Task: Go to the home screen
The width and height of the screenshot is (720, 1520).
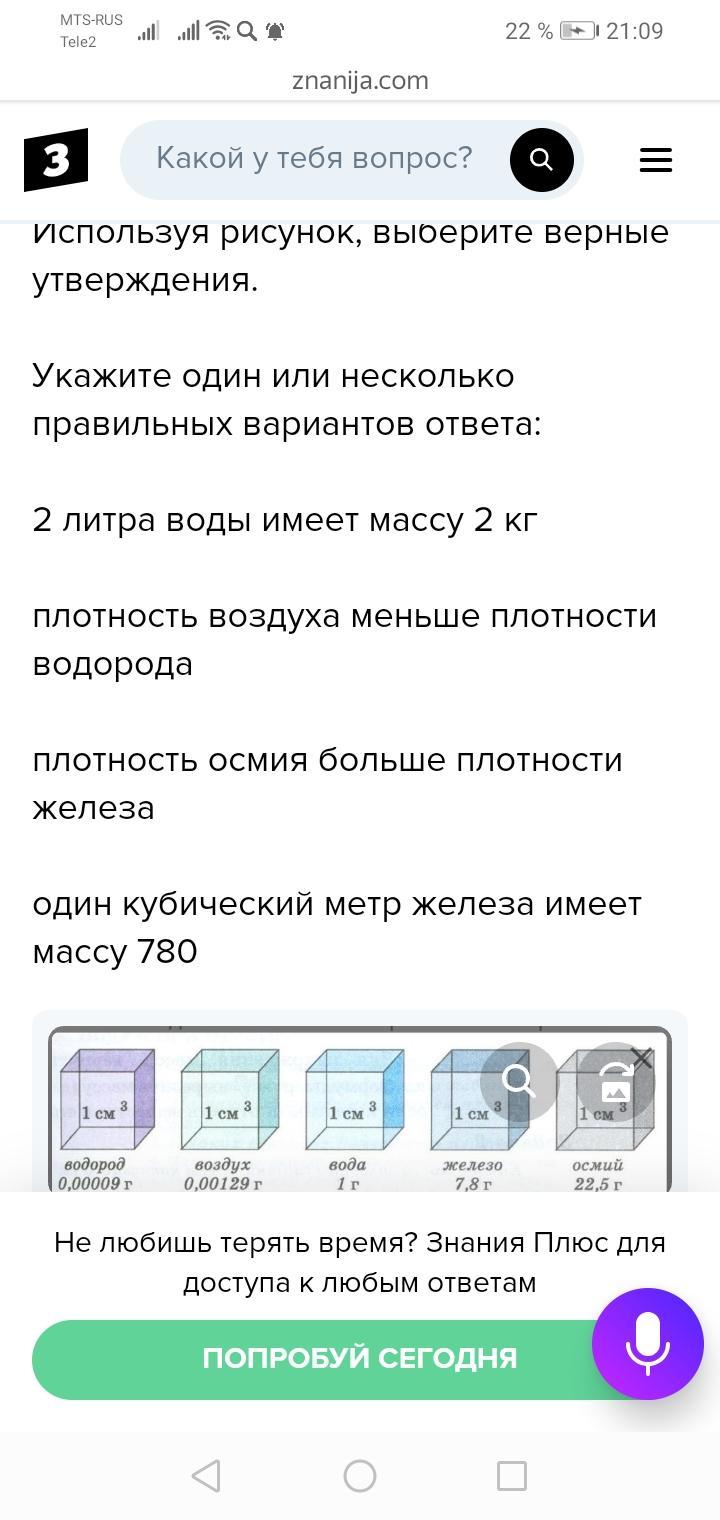Action: tap(360, 1475)
